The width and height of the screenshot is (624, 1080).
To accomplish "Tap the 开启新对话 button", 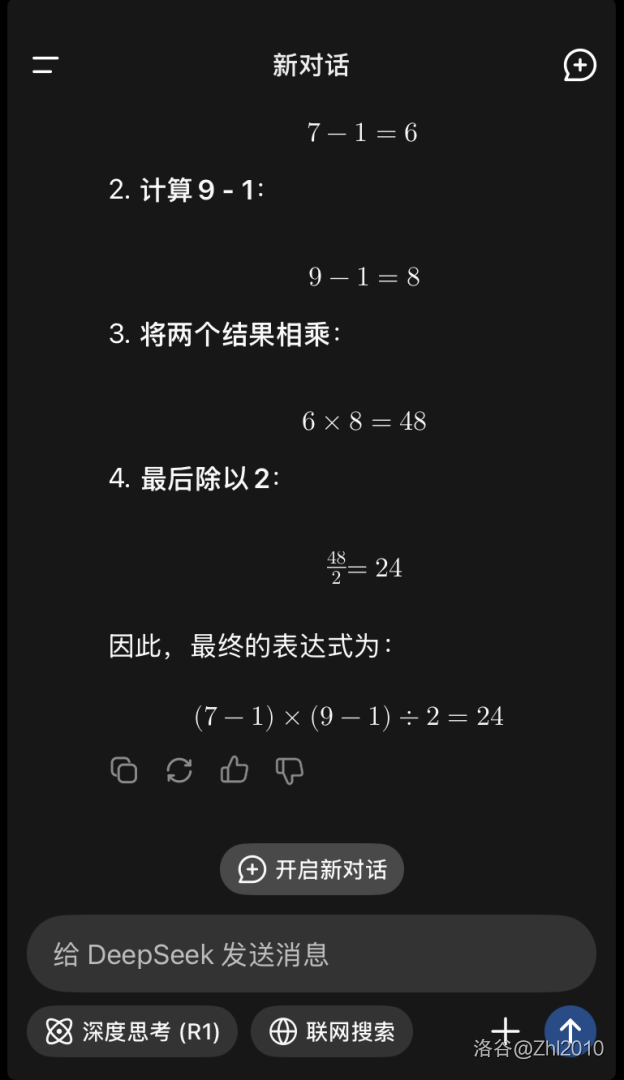I will click(x=312, y=869).
